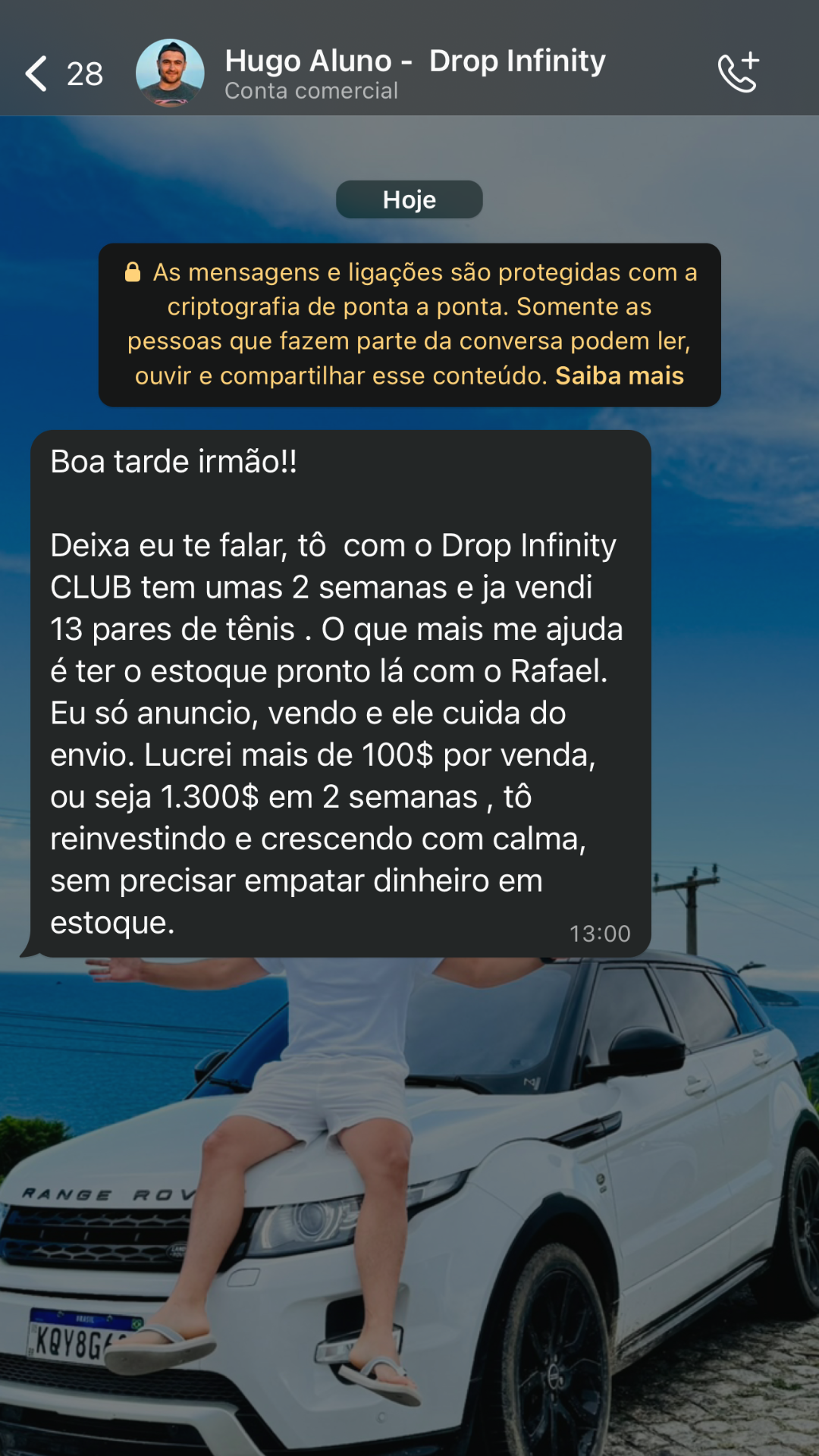Viewport: 819px width, 1456px height.
Task: Open Hugo Aluno's profile photo
Action: tap(170, 73)
